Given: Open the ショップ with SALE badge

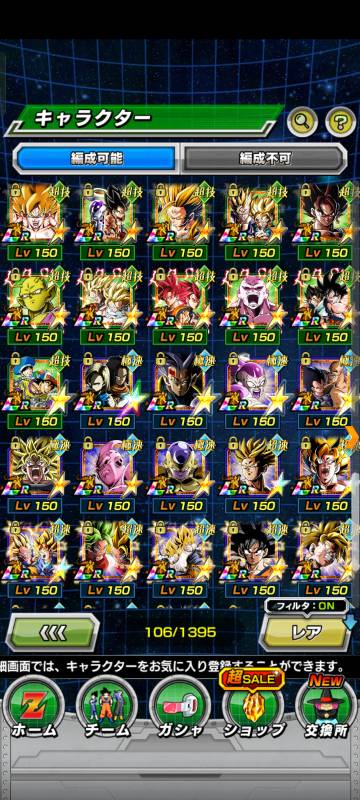Looking at the screenshot, I should point(253,707).
